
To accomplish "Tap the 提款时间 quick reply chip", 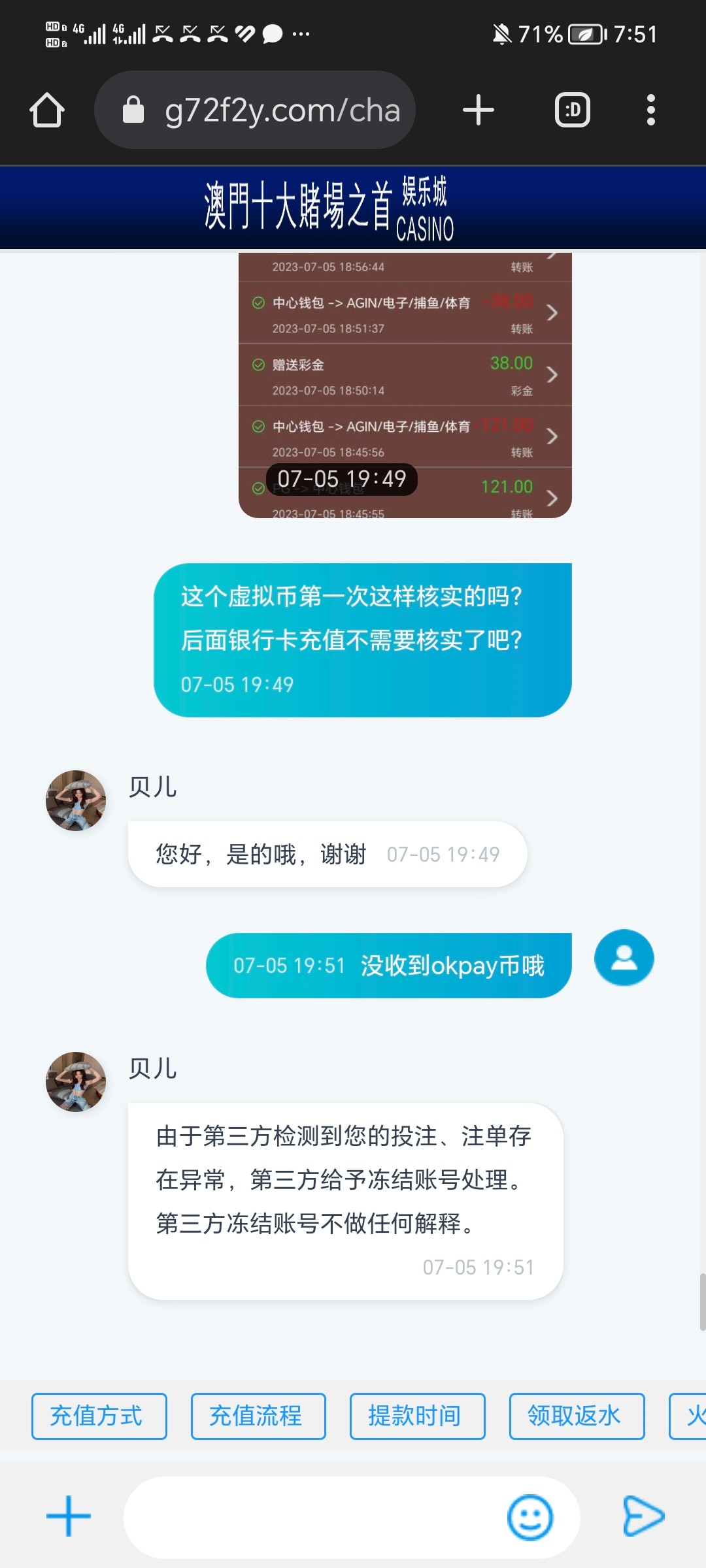I will coord(417,1416).
